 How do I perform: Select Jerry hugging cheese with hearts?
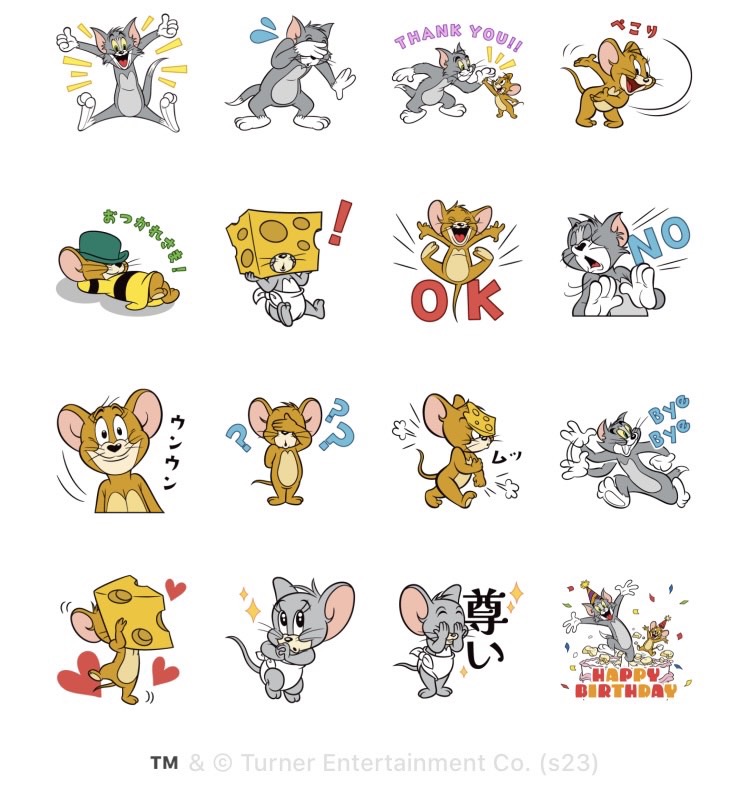coord(120,640)
